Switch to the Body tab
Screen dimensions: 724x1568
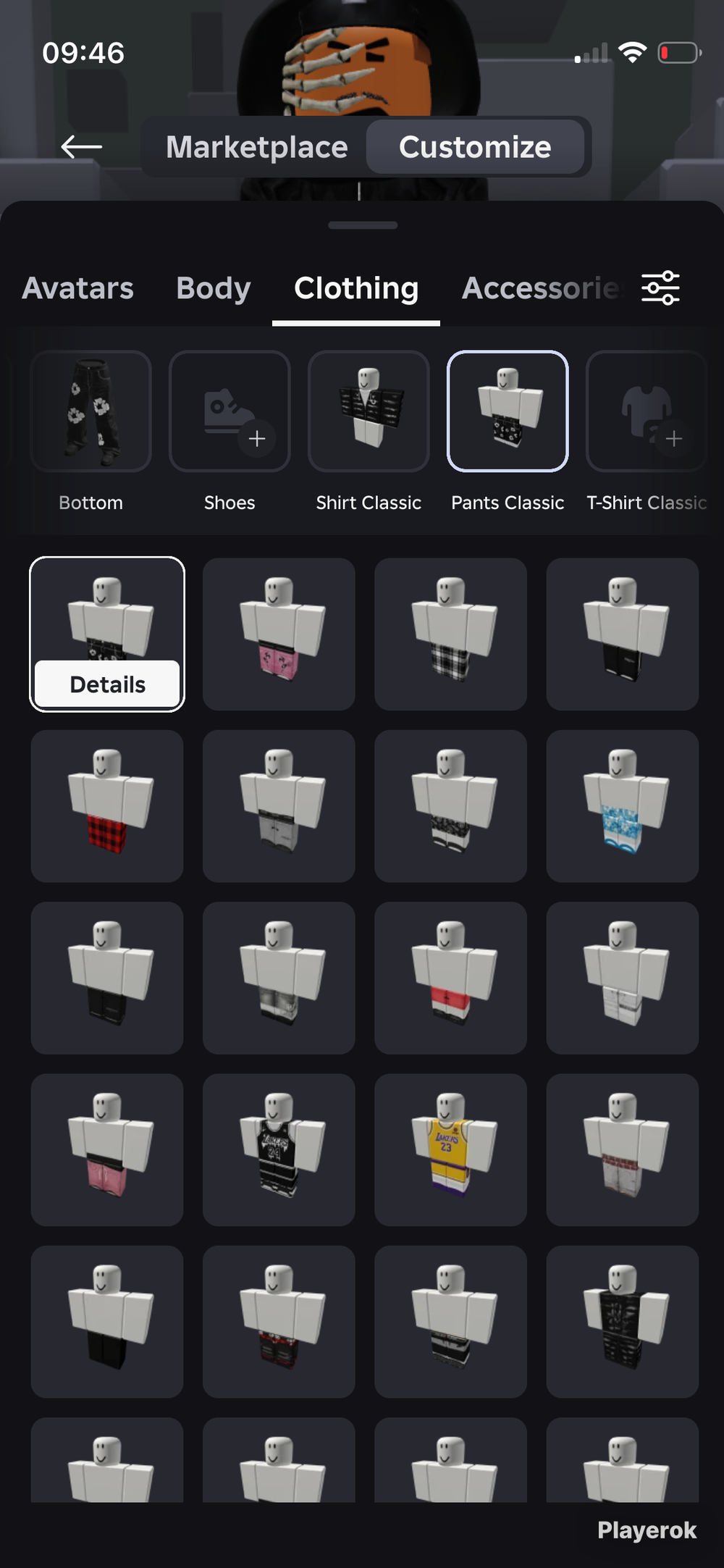point(214,288)
